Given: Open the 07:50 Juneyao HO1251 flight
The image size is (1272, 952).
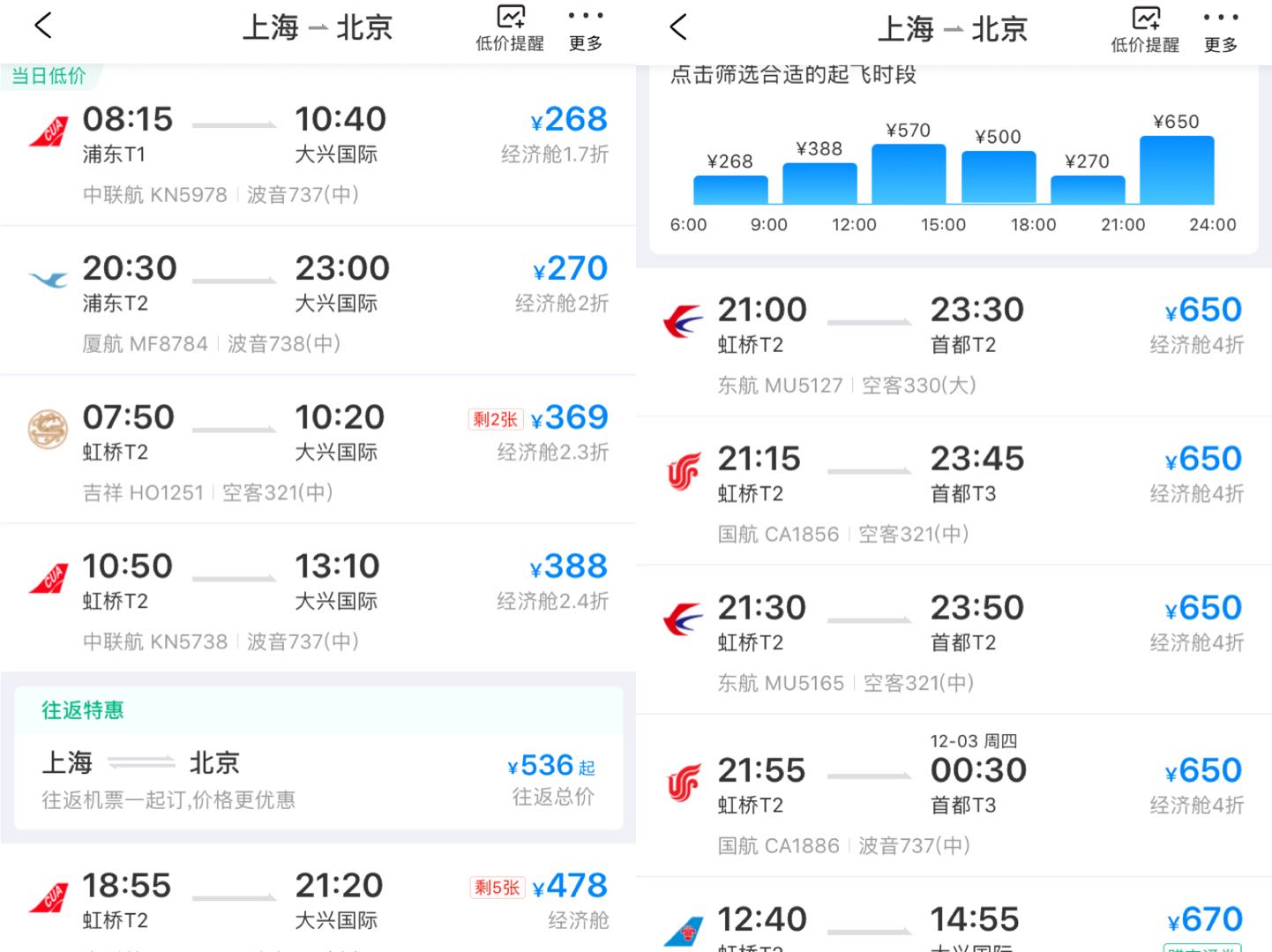Looking at the screenshot, I should click(318, 450).
